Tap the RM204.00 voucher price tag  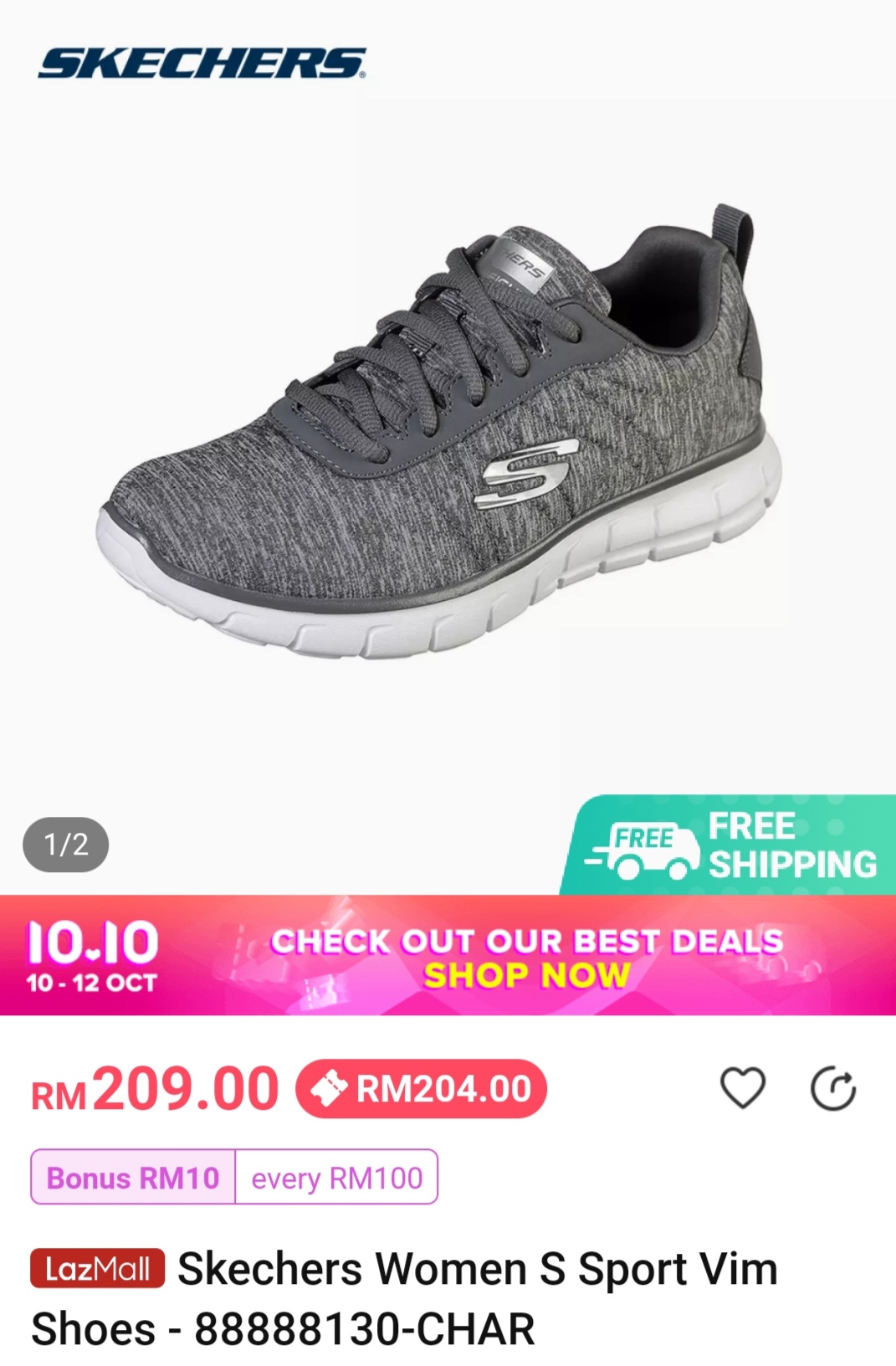(421, 1089)
